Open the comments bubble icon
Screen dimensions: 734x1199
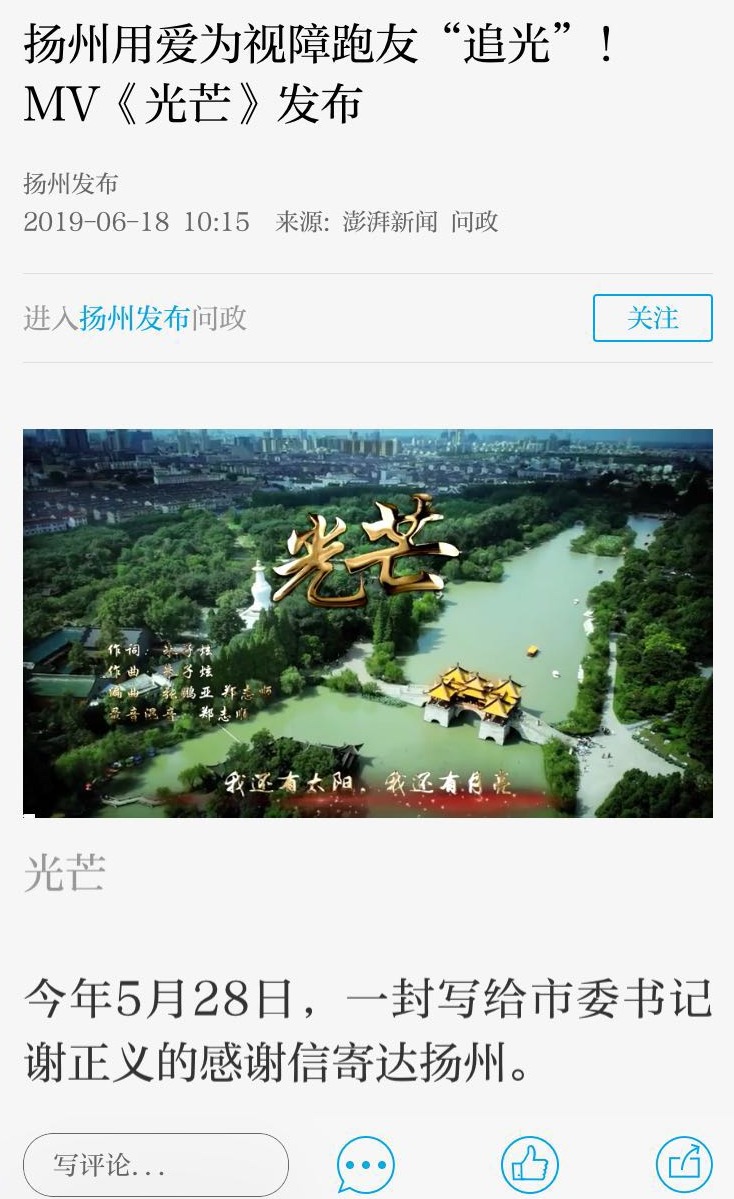366,1165
